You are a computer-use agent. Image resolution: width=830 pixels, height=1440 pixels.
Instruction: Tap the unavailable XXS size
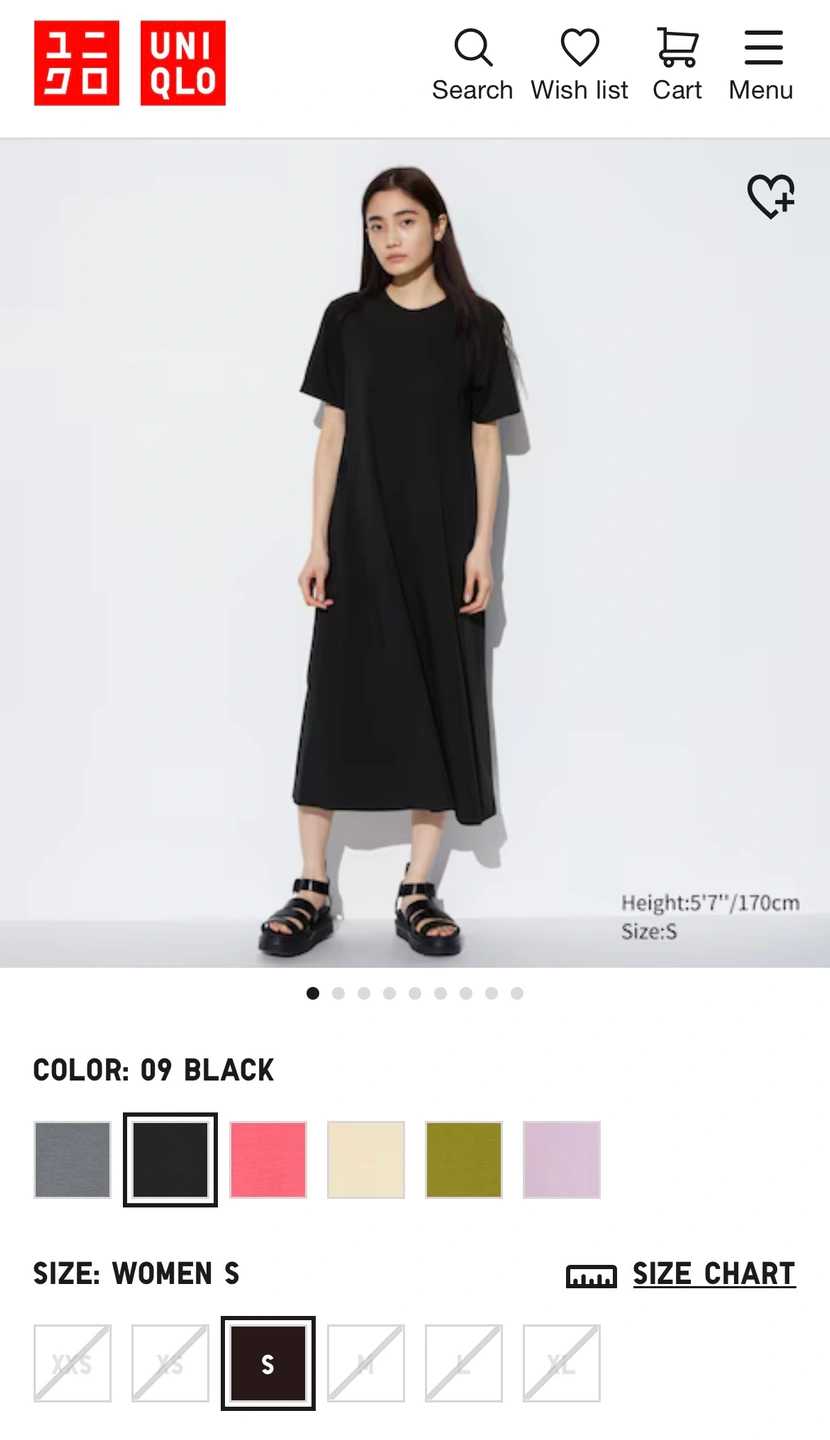tap(72, 1364)
